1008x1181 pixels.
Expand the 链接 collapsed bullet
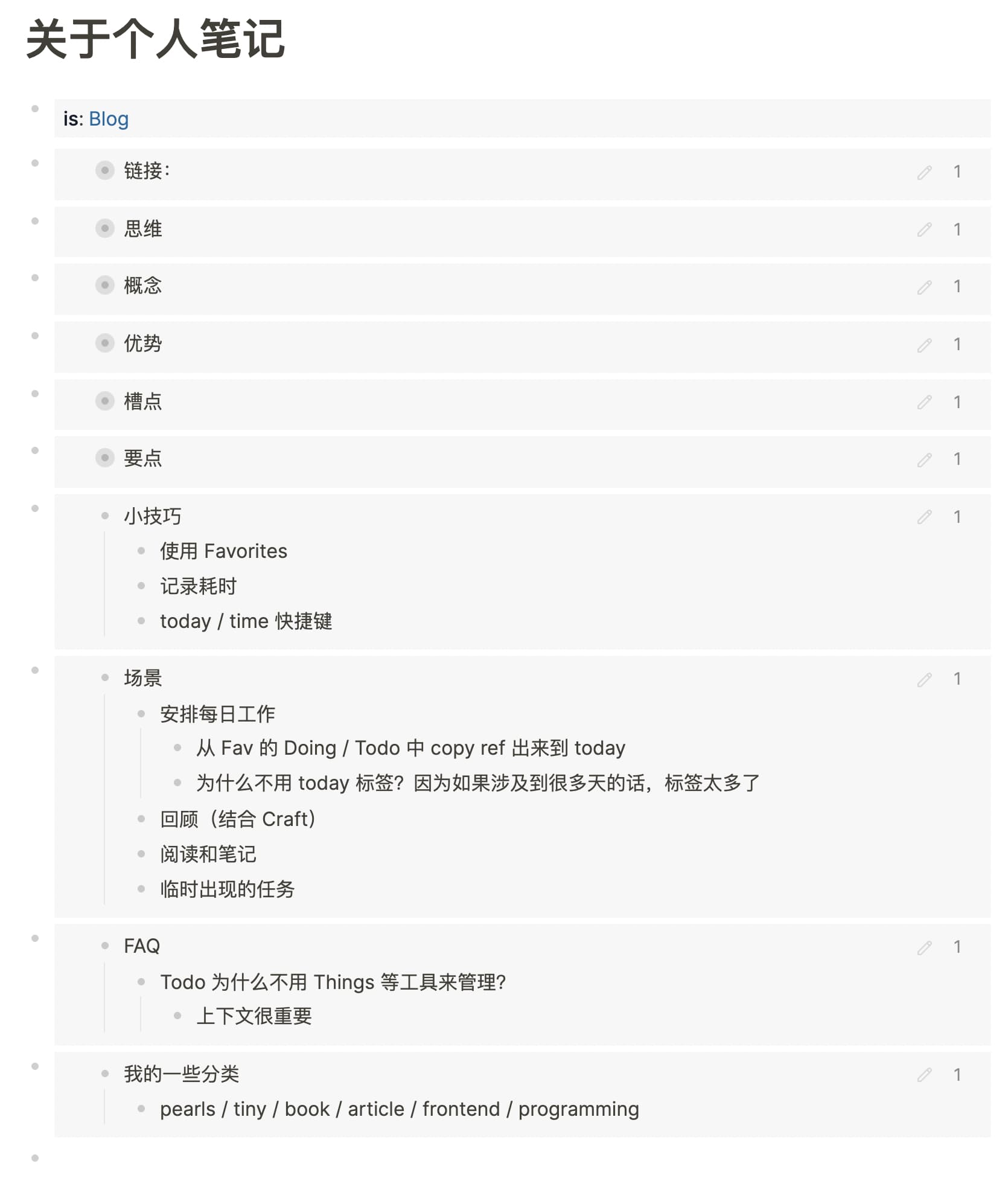105,171
